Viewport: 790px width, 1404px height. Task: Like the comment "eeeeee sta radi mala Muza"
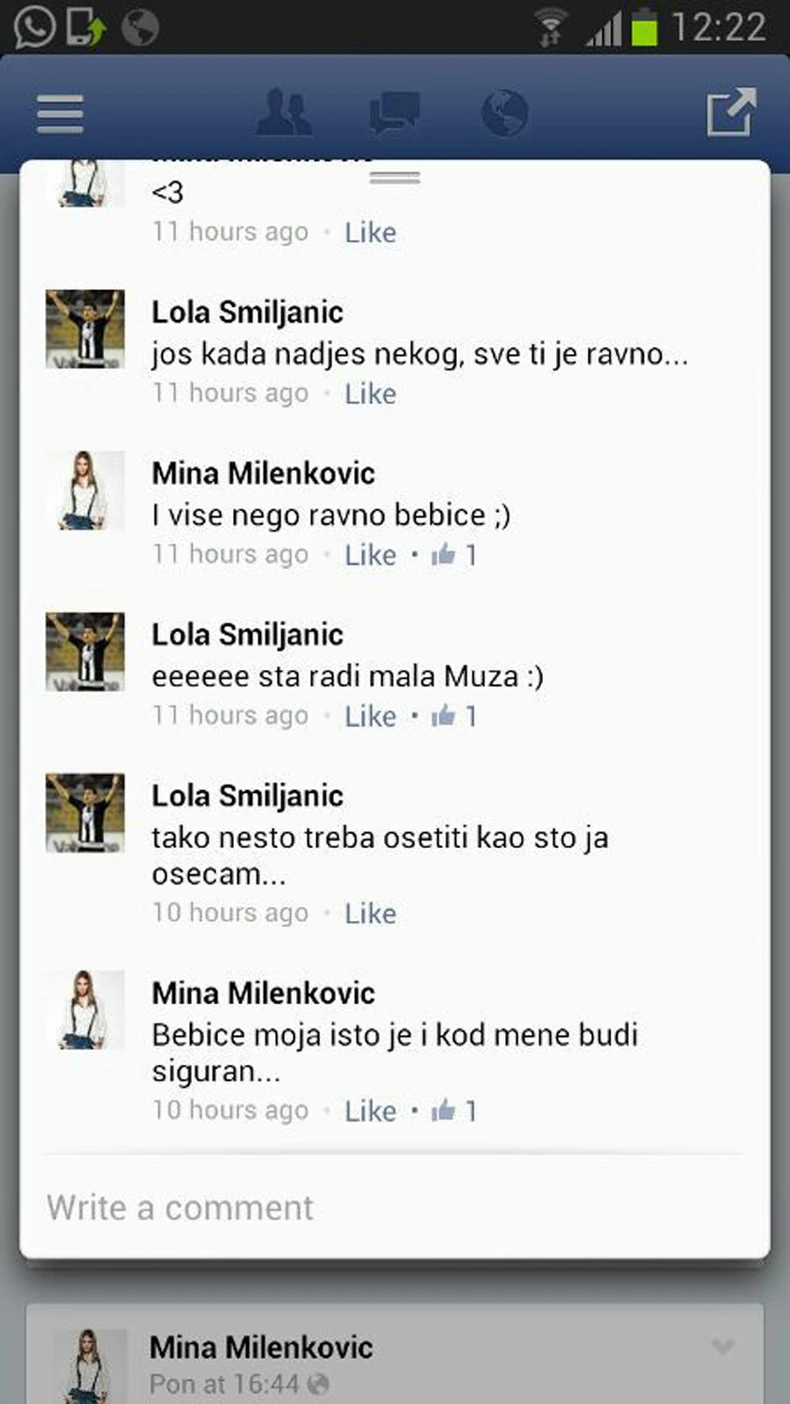coord(370,716)
